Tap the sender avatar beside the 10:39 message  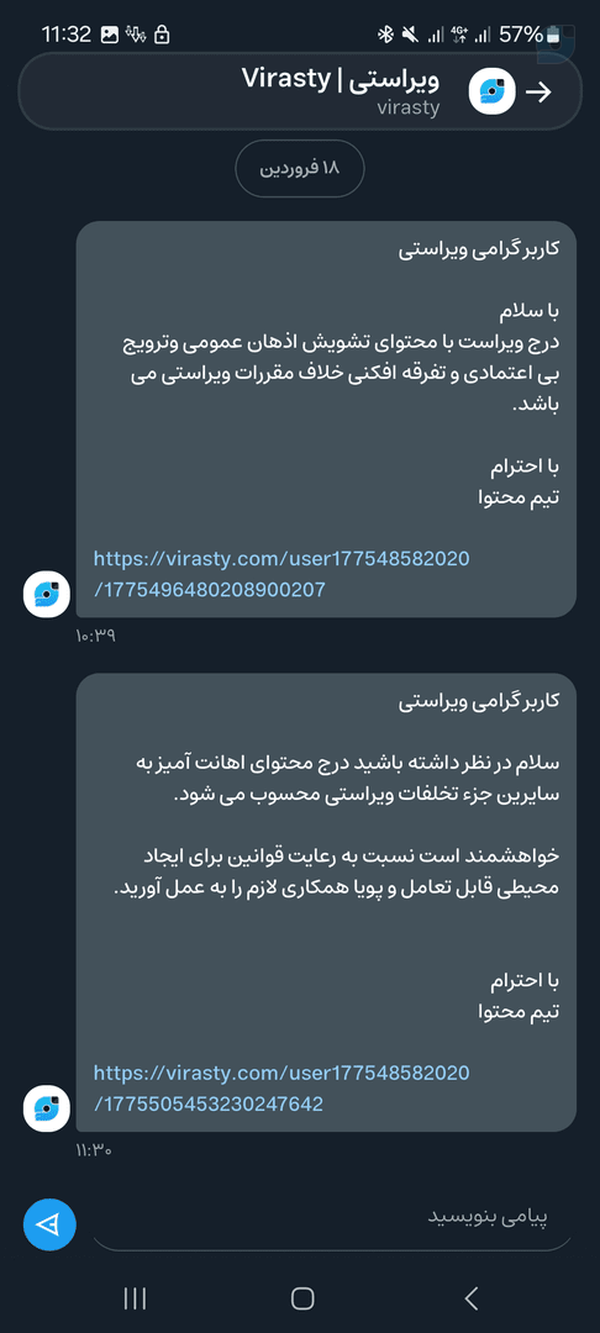46,594
